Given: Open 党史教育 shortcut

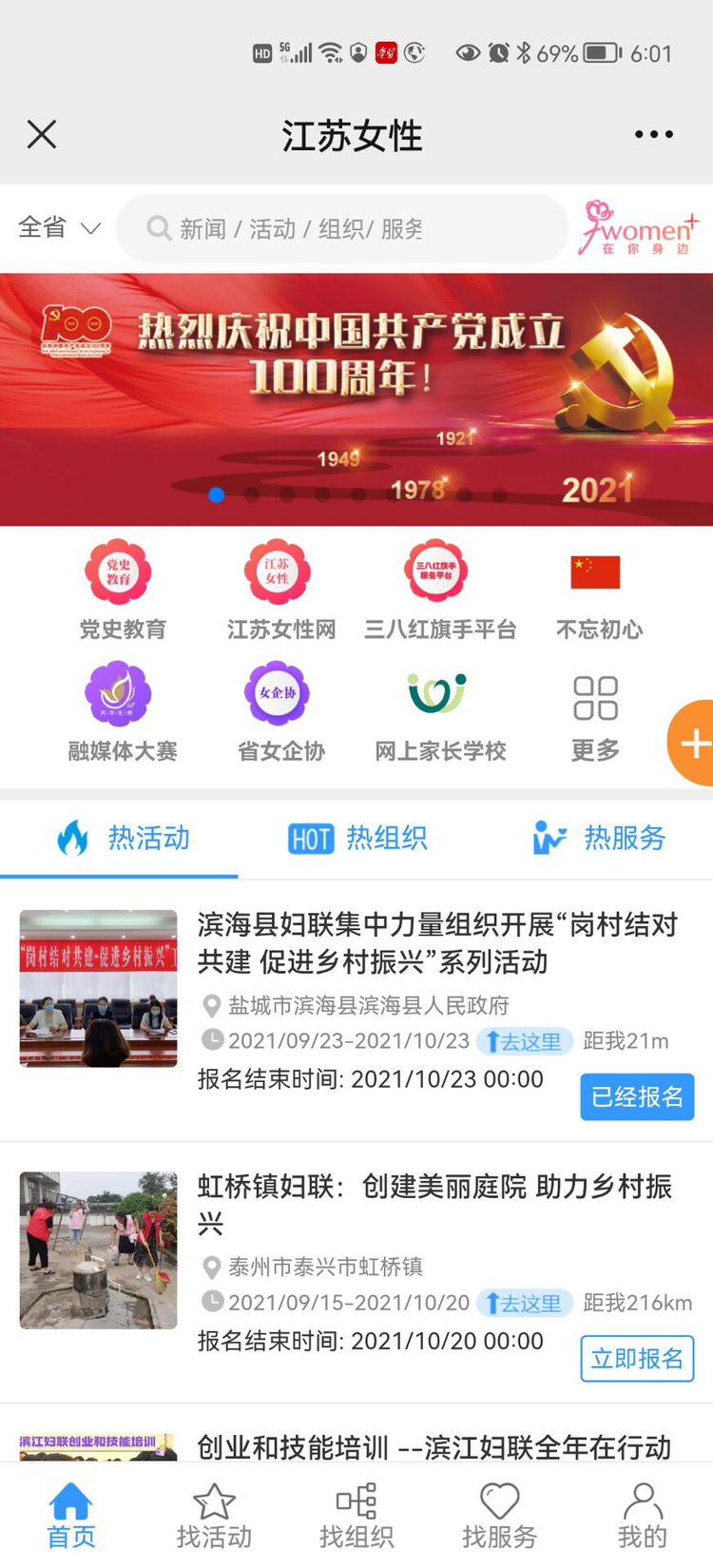Looking at the screenshot, I should [x=120, y=590].
